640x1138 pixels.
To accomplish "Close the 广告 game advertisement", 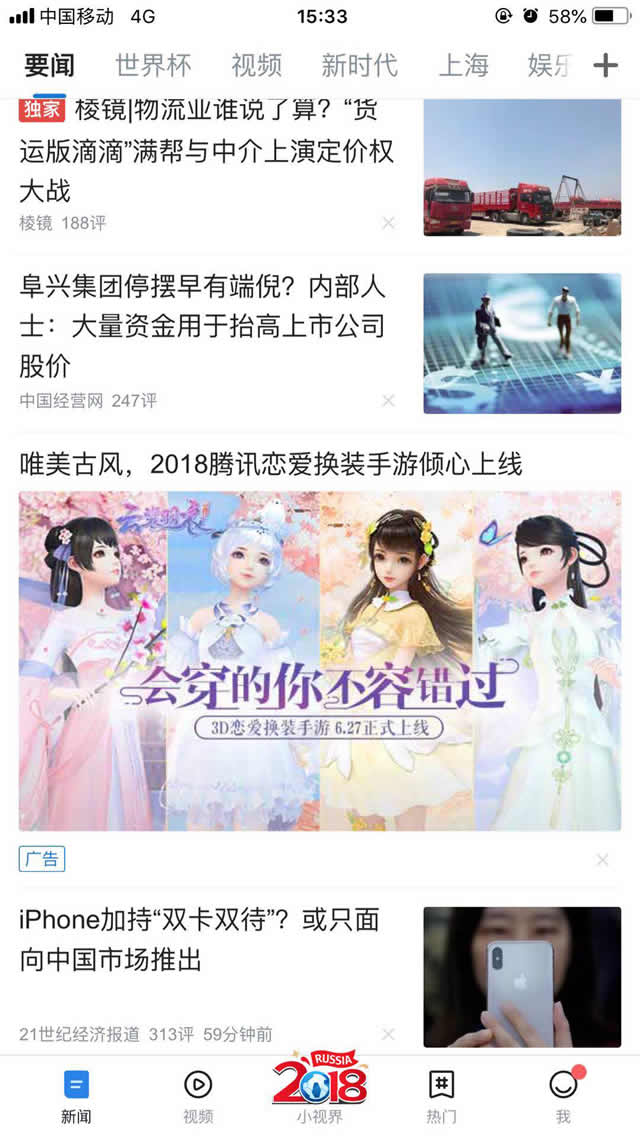I will pos(602,860).
